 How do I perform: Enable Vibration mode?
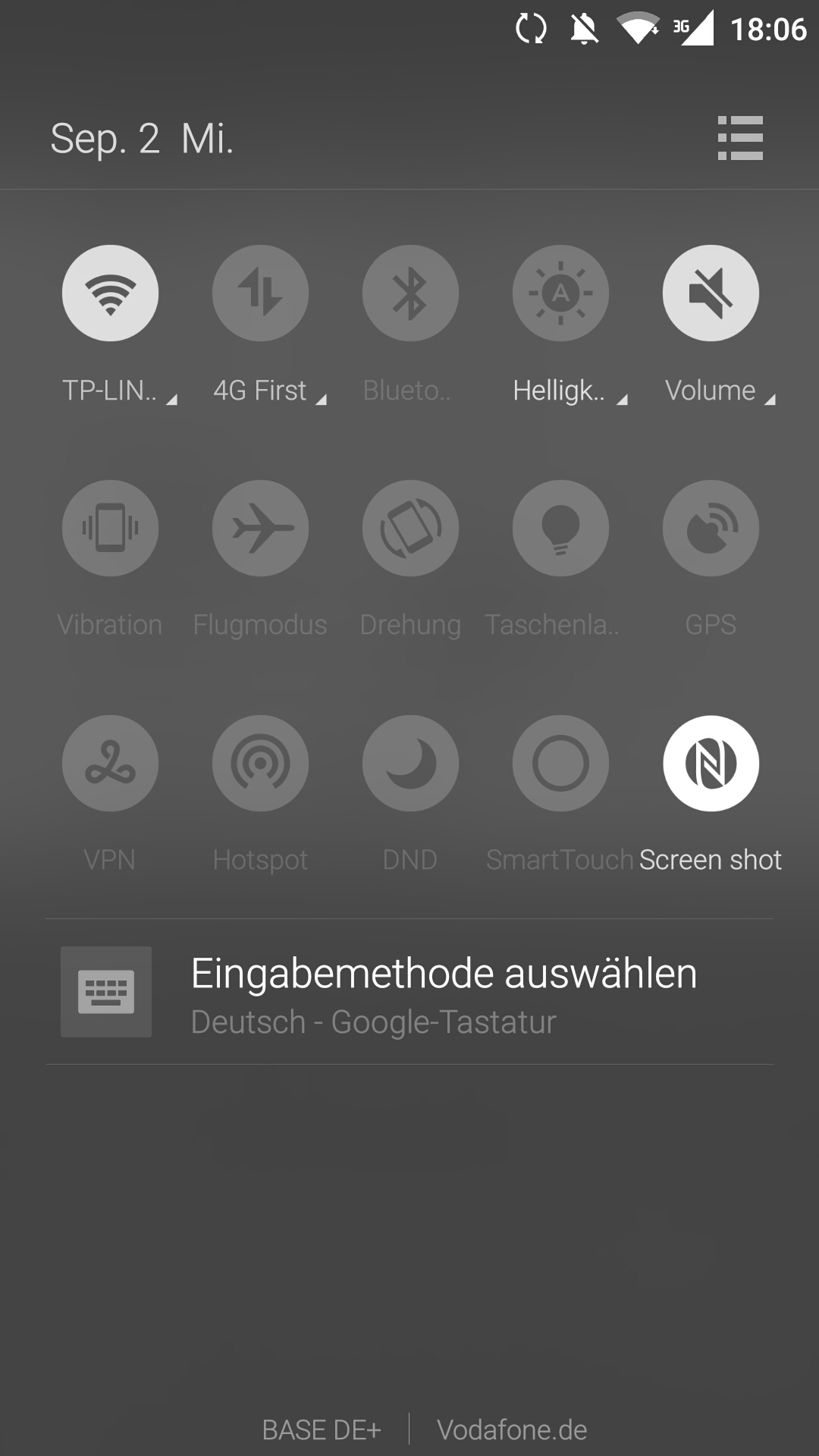pyautogui.click(x=110, y=528)
